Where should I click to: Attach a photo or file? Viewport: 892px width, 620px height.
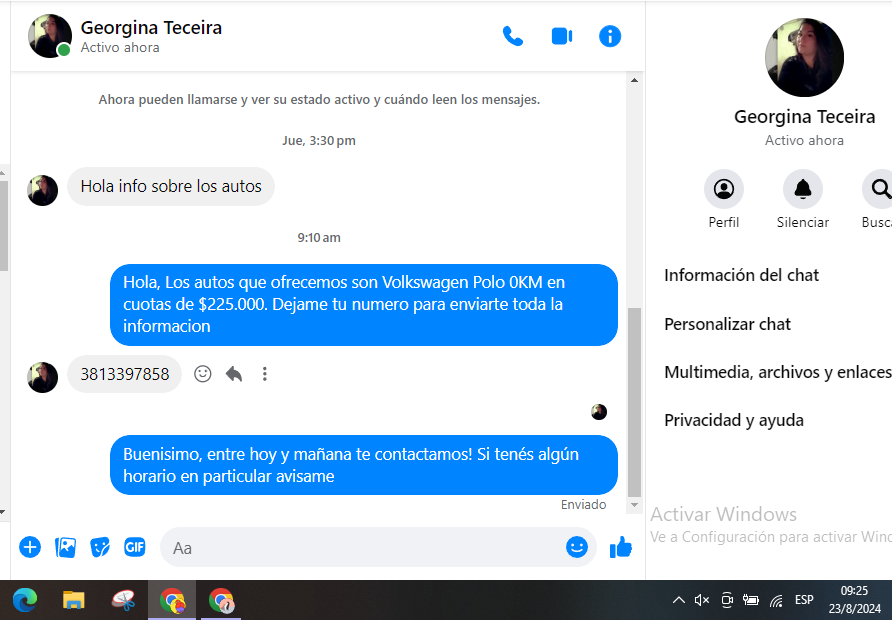tap(65, 547)
